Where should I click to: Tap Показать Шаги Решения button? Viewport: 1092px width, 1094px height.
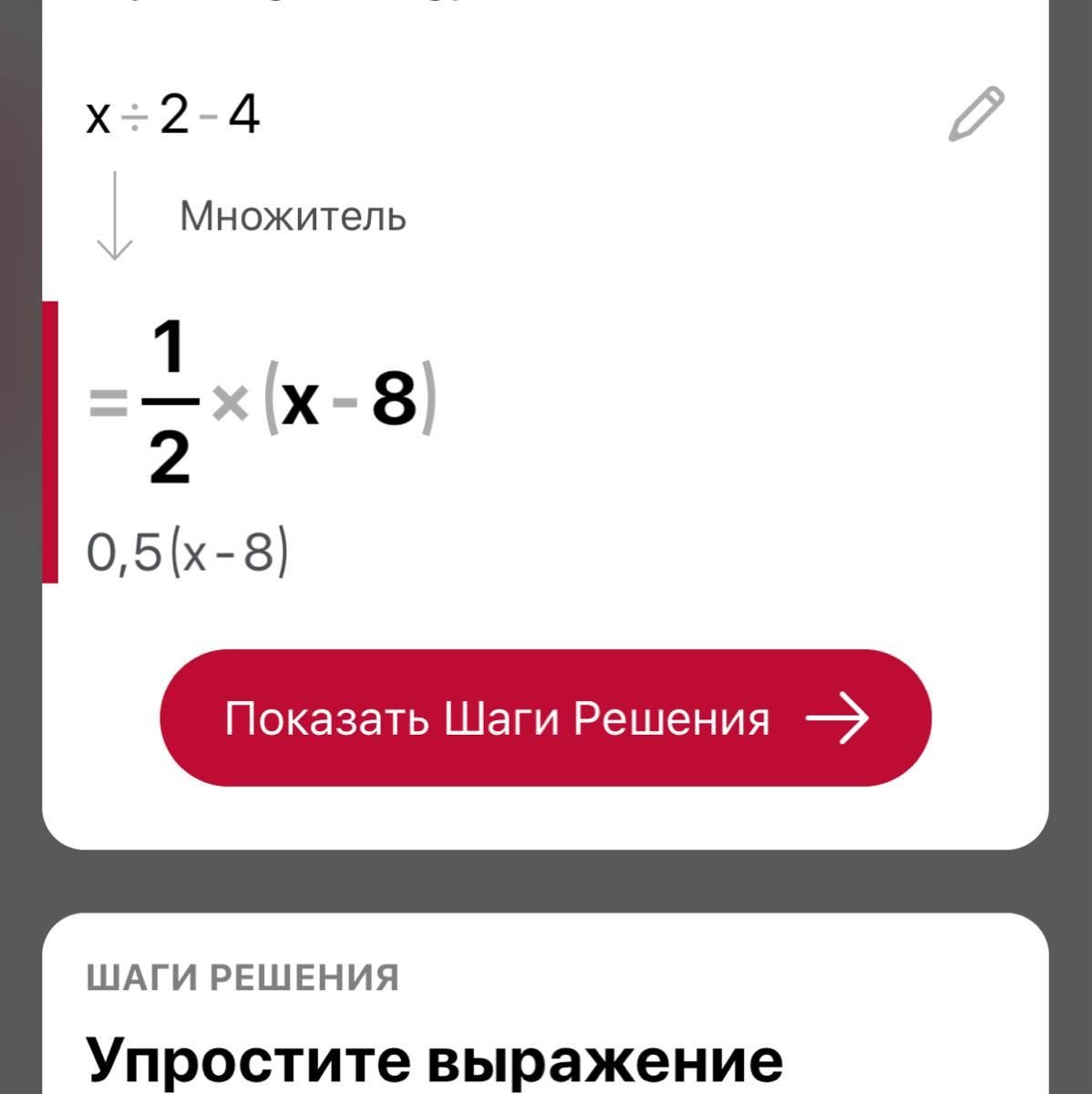(x=545, y=717)
